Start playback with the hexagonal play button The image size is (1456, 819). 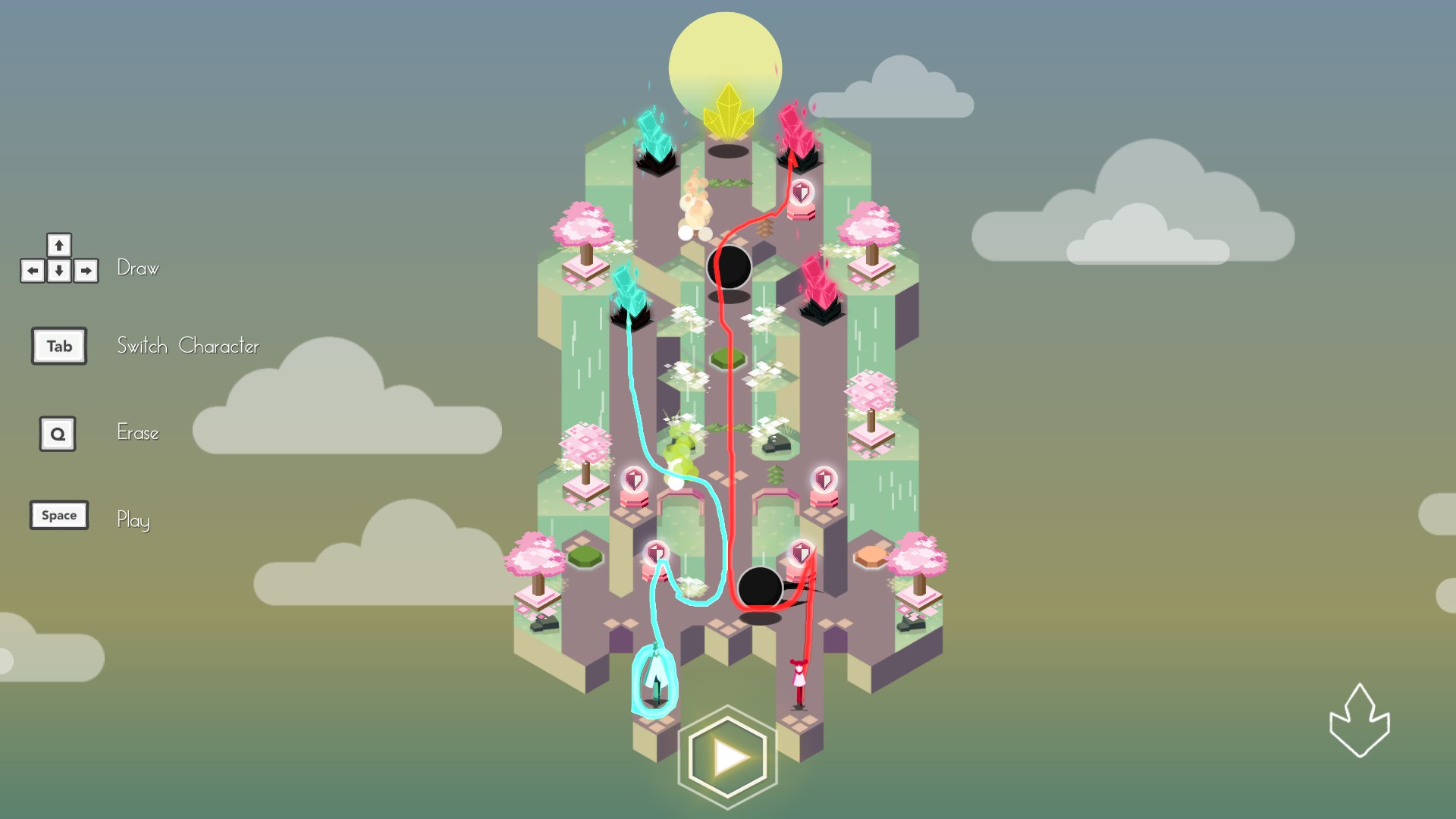(x=728, y=756)
